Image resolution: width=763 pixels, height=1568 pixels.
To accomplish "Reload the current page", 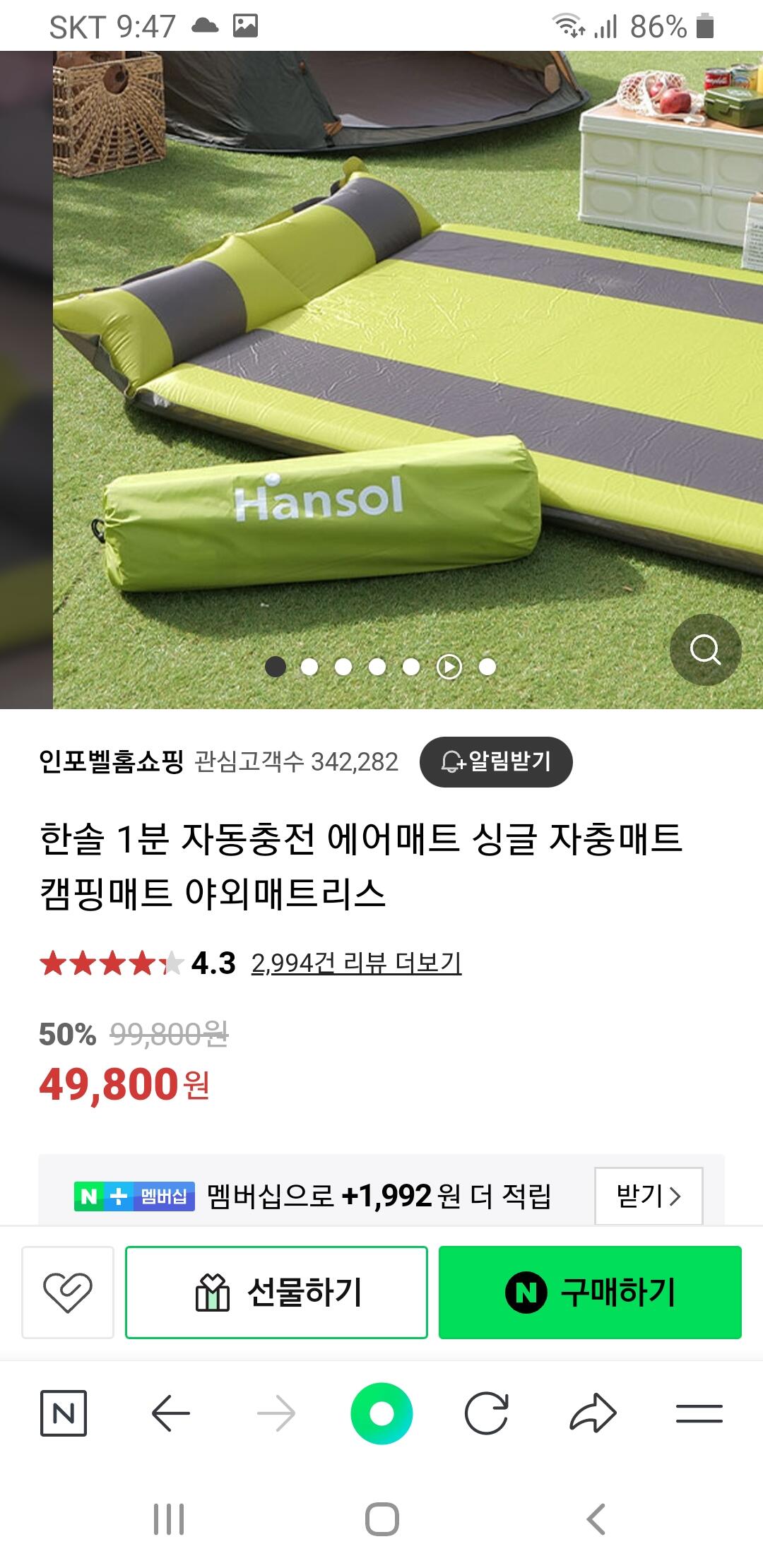I will [487, 1413].
